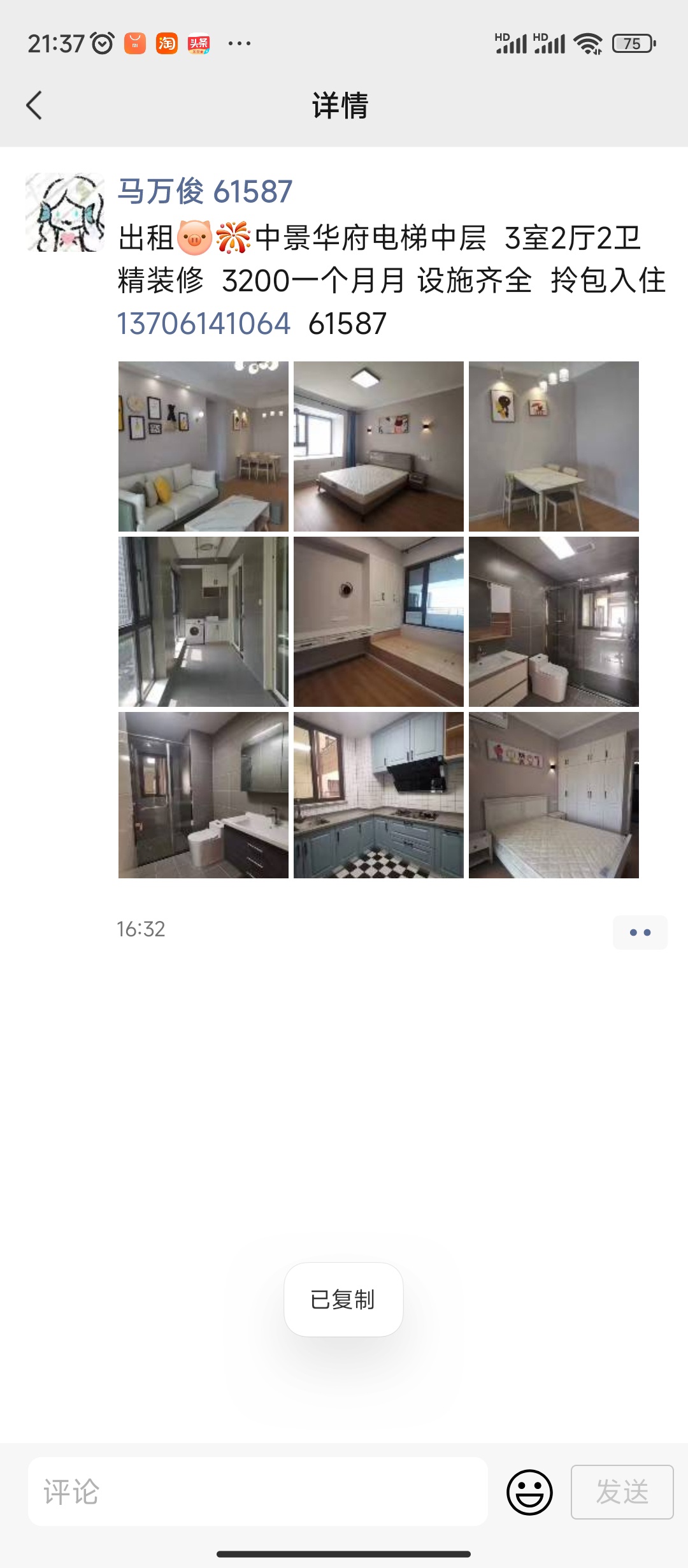Focus the 评论 comment input field
Screen dimensions: 688x1568
coord(258,1492)
